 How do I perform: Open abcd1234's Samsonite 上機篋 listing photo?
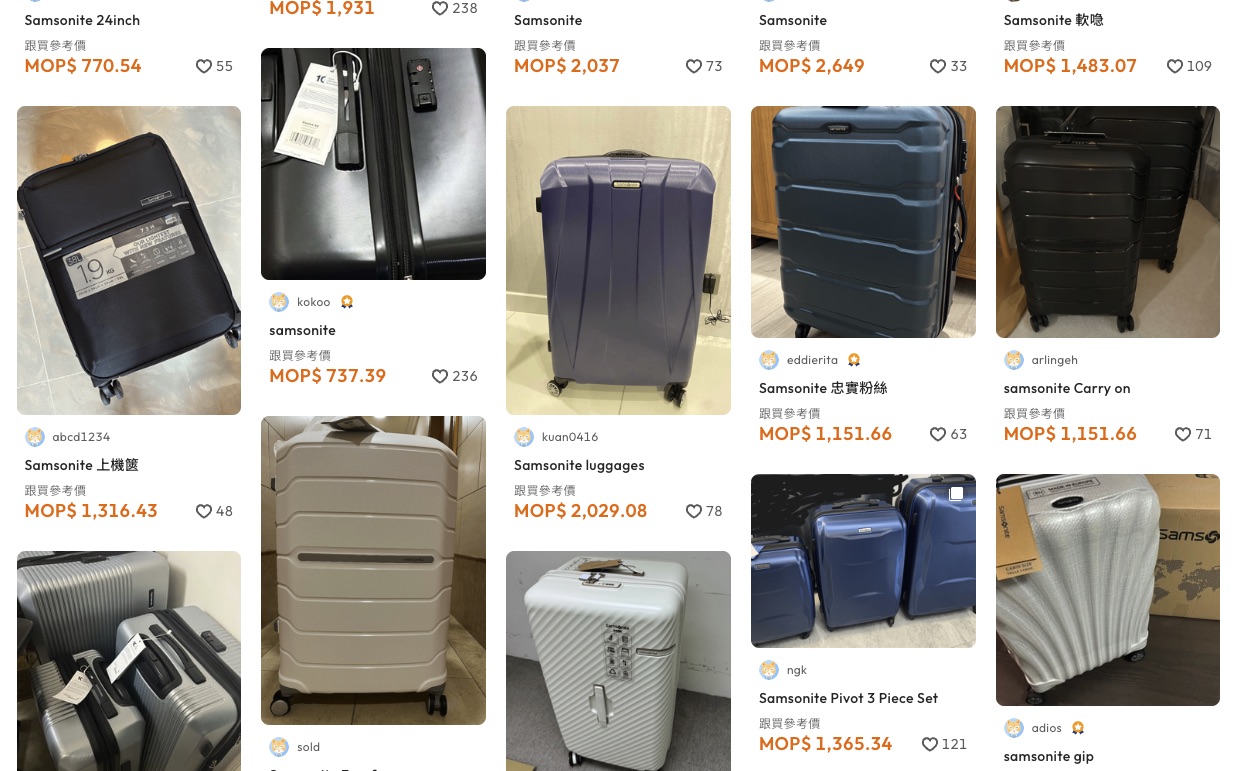click(128, 260)
